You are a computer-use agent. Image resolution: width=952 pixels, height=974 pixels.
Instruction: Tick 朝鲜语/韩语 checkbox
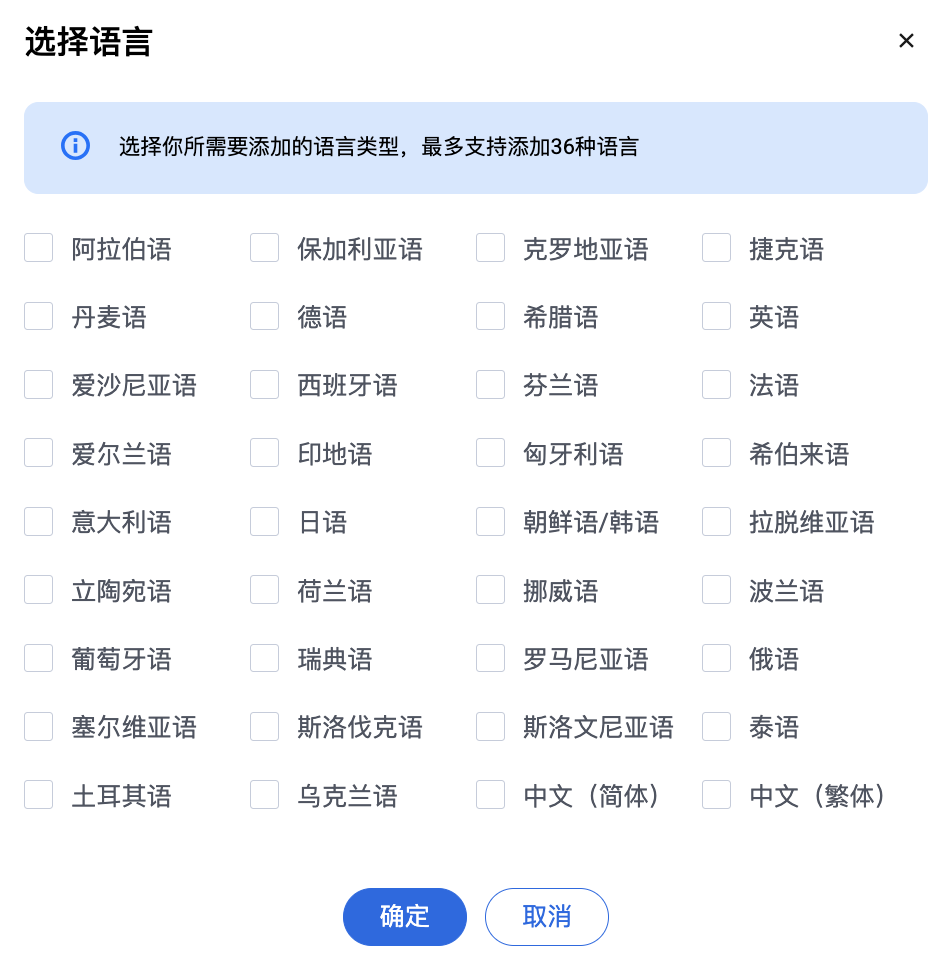(x=491, y=521)
